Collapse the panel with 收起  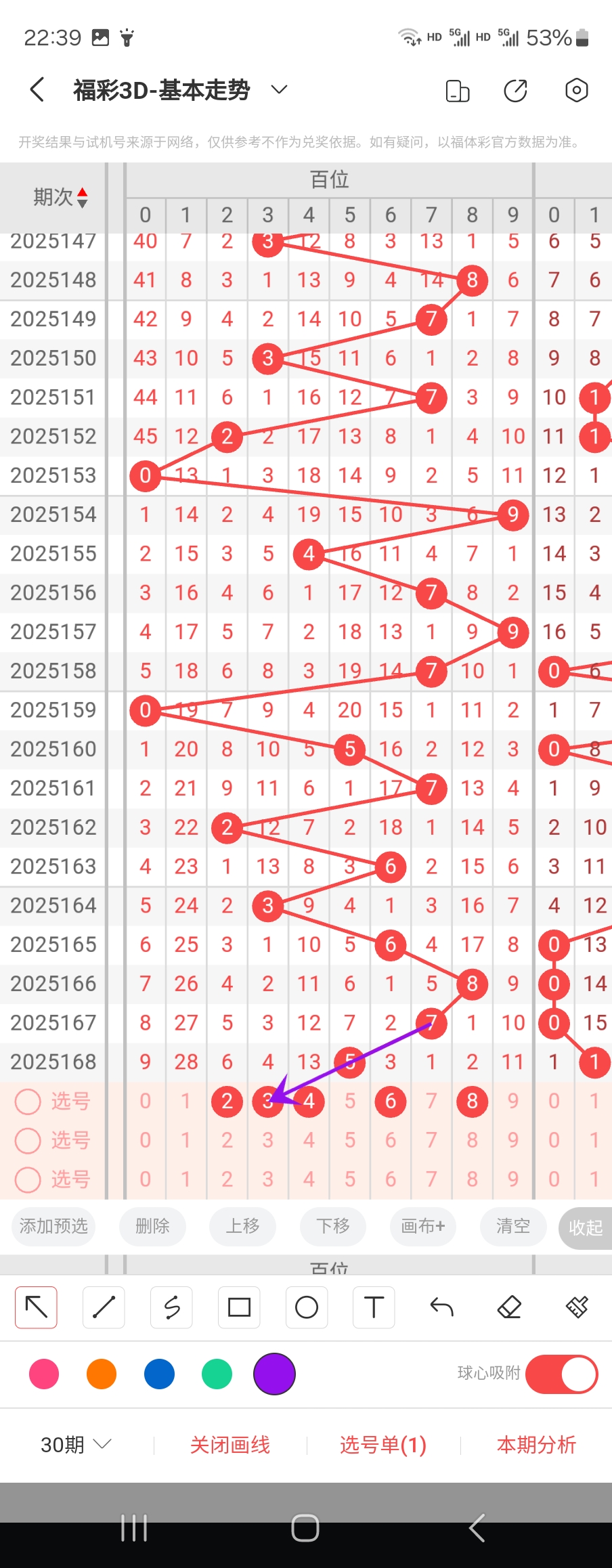585,1227
